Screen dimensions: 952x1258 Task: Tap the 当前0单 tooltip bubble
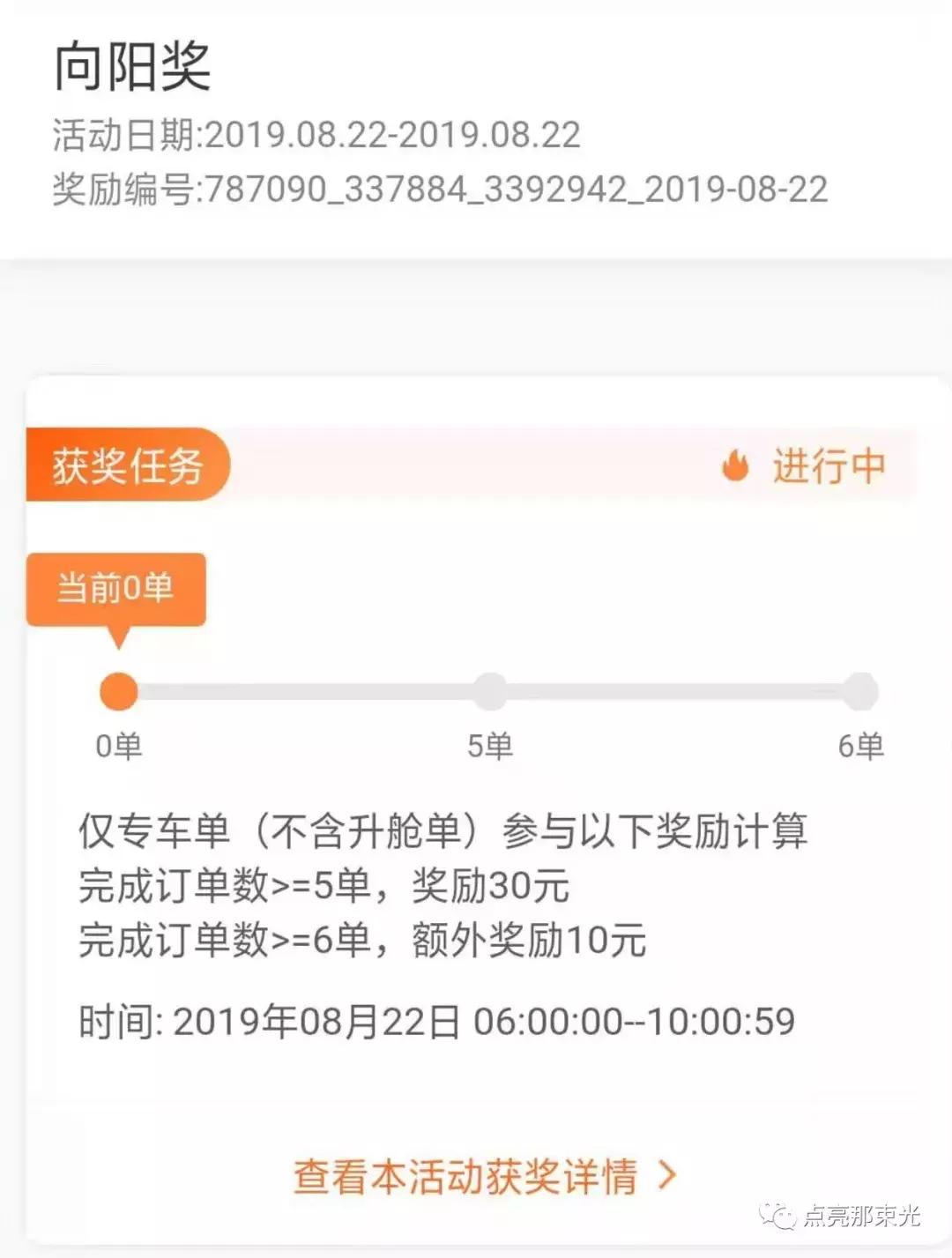117,588
